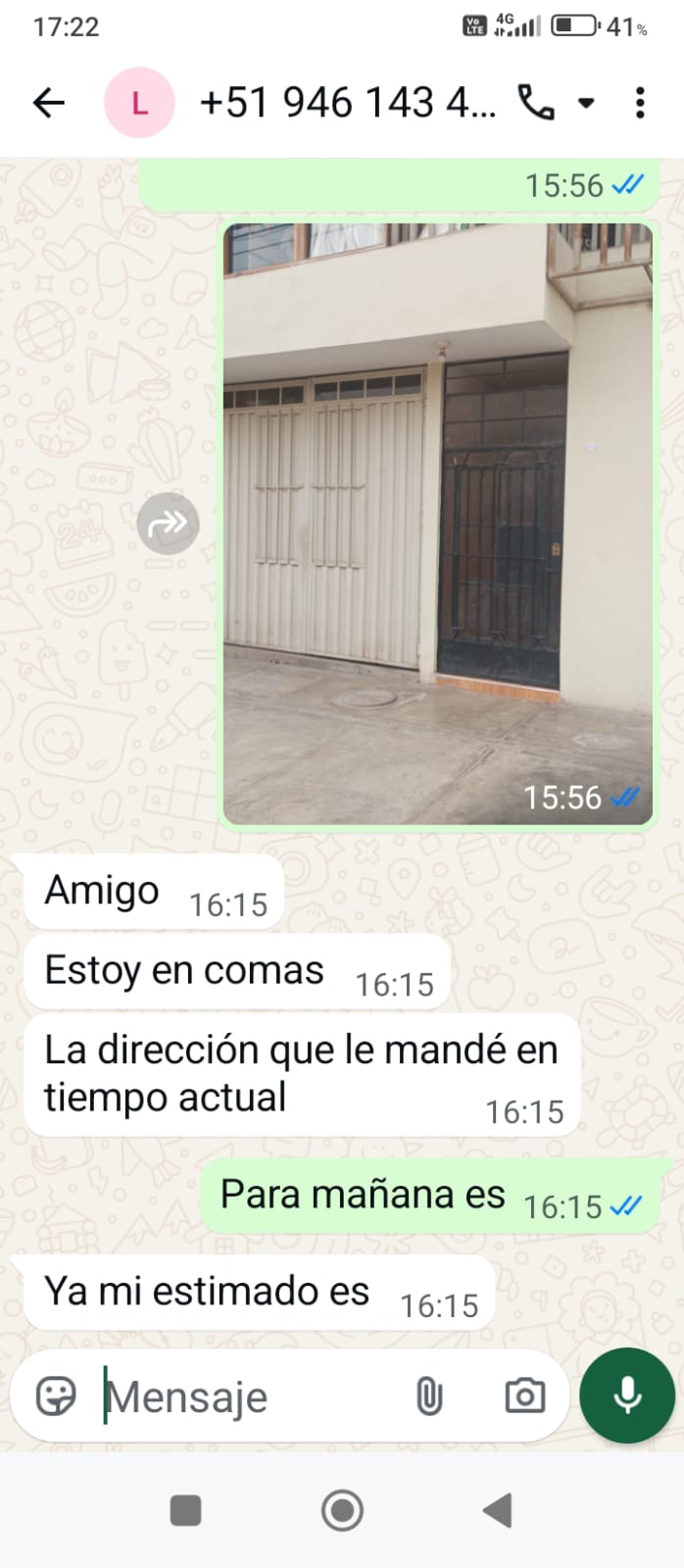Image resolution: width=684 pixels, height=1568 pixels.
Task: Forward the photo with the arrow button
Action: (168, 523)
